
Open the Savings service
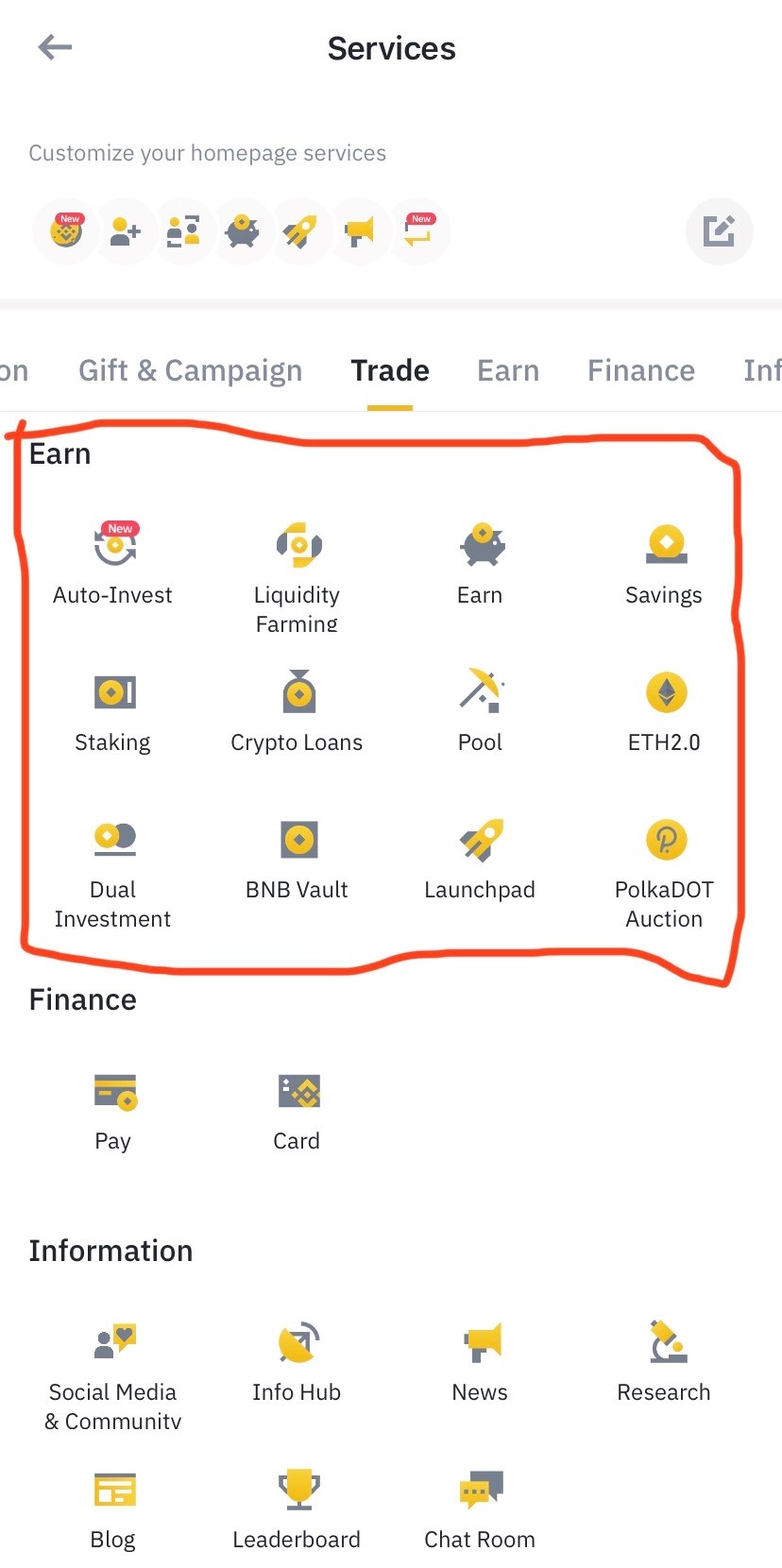pos(665,564)
